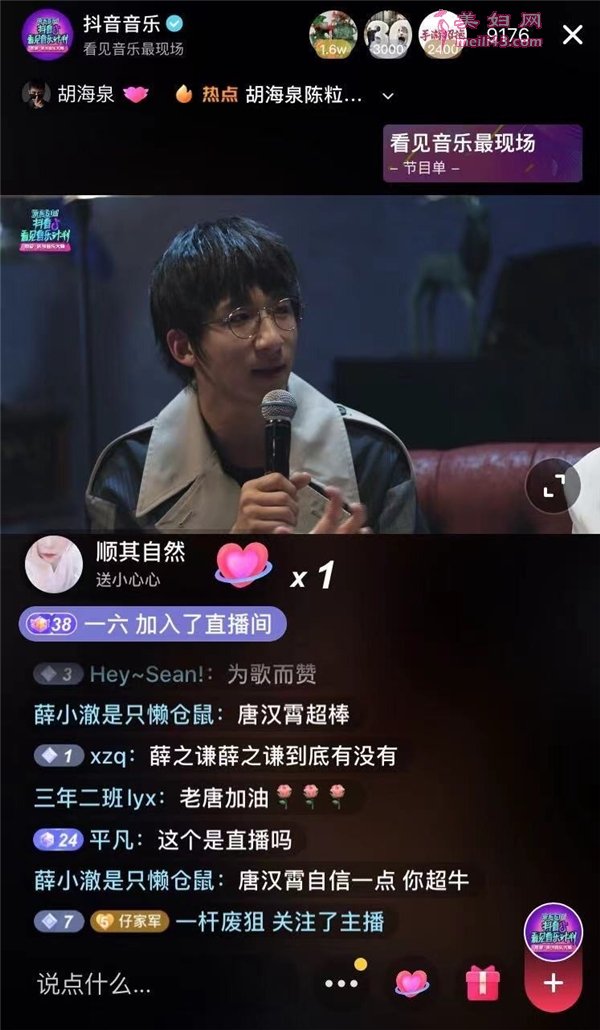Expand the 热点 胡海泉陈粒 topic dropdown
The width and height of the screenshot is (600, 1030).
tap(388, 96)
